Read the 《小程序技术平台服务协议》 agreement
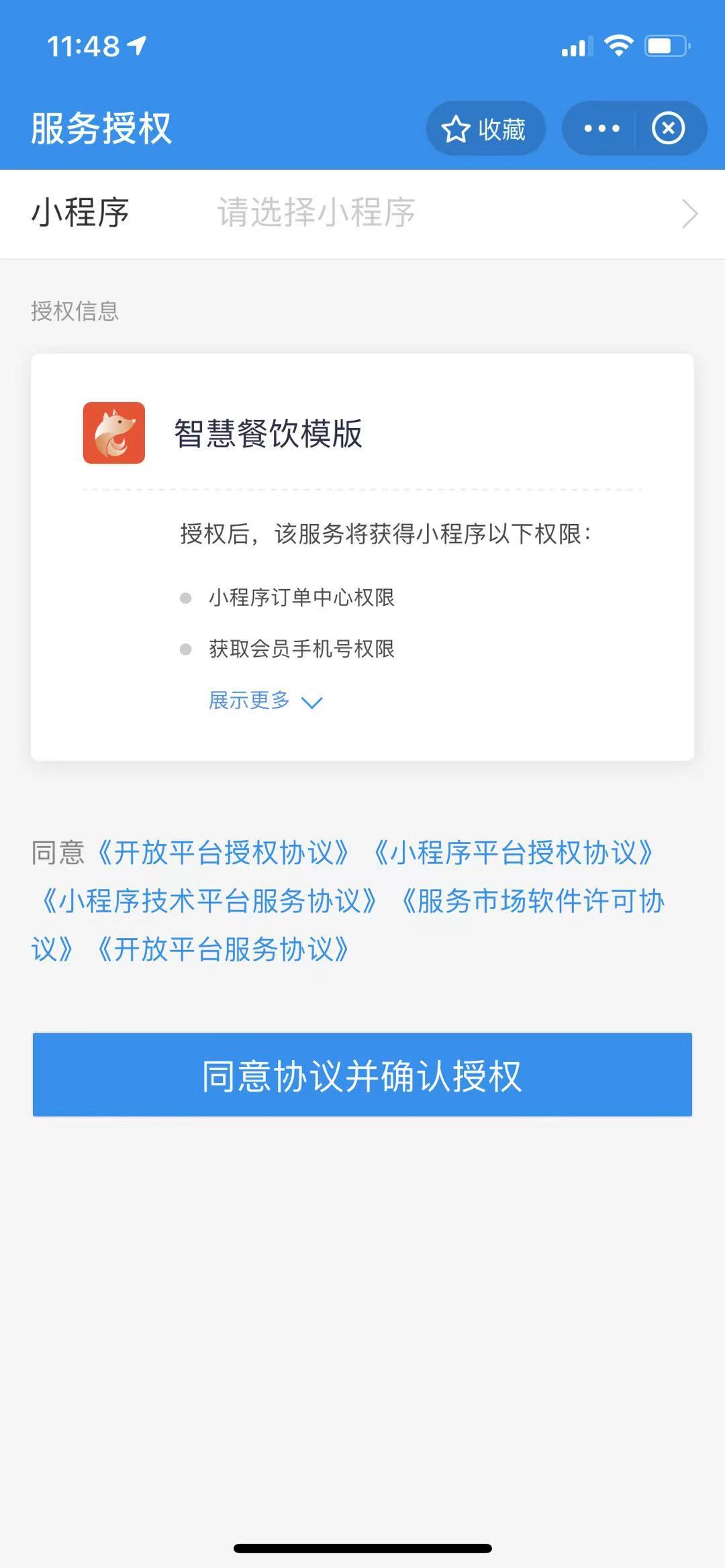This screenshot has height=1568, width=725. tap(209, 901)
